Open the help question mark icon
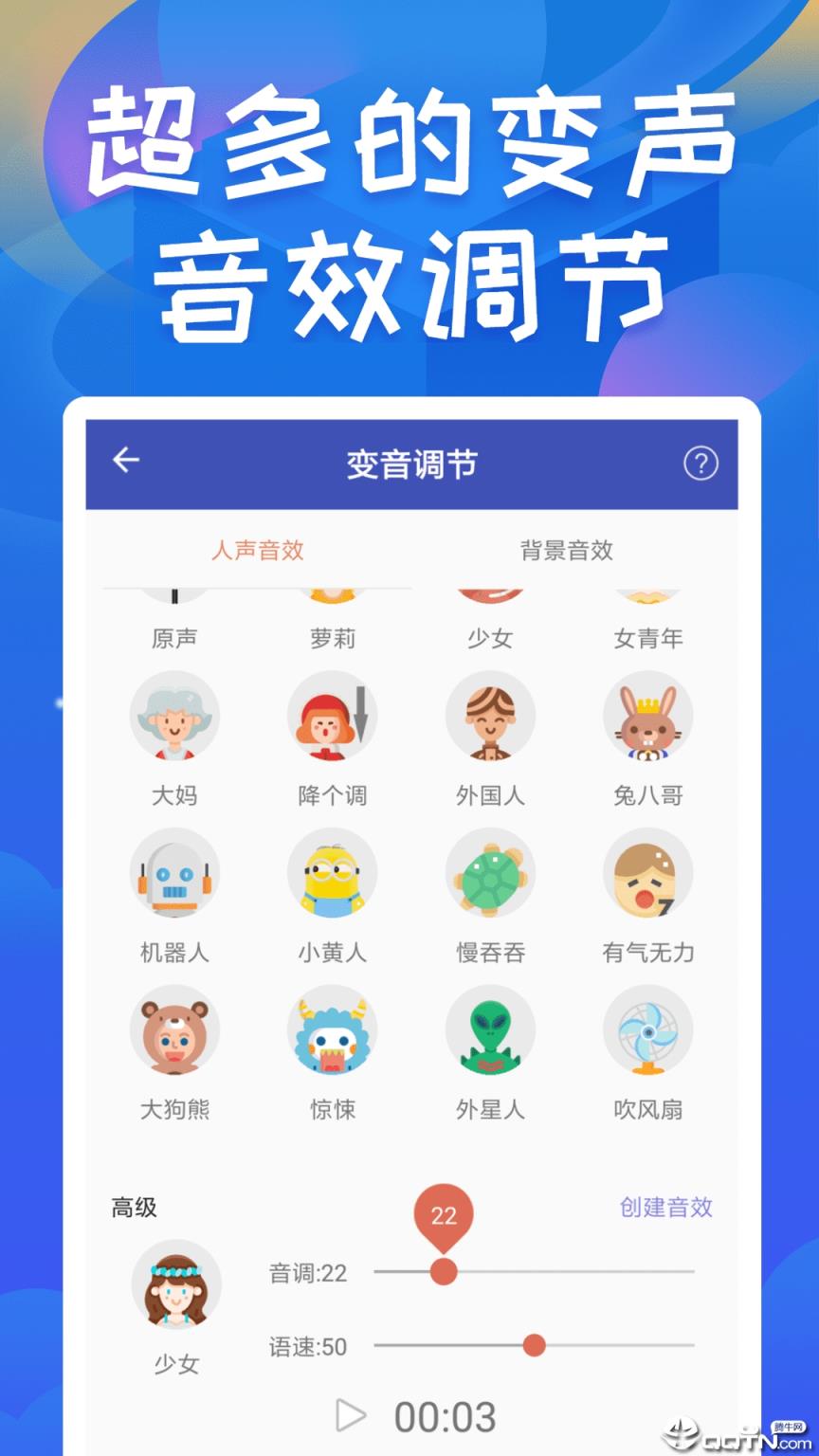The height and width of the screenshot is (1456, 819). tap(702, 464)
